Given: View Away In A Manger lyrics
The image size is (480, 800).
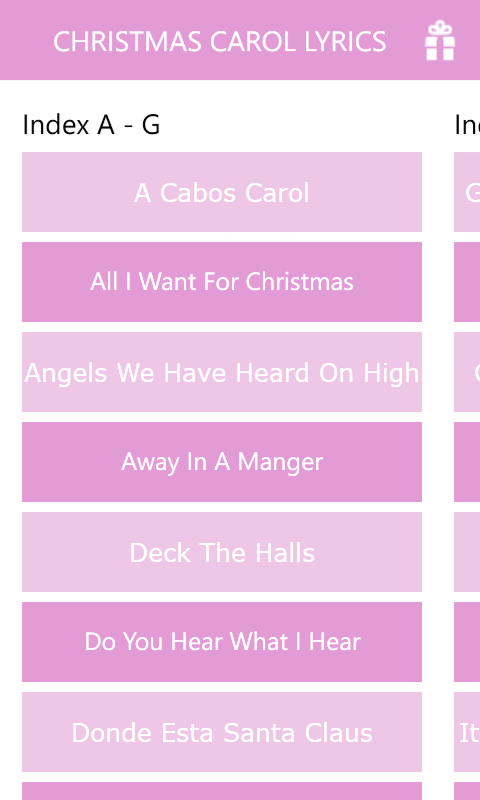Looking at the screenshot, I should click(x=222, y=462).
